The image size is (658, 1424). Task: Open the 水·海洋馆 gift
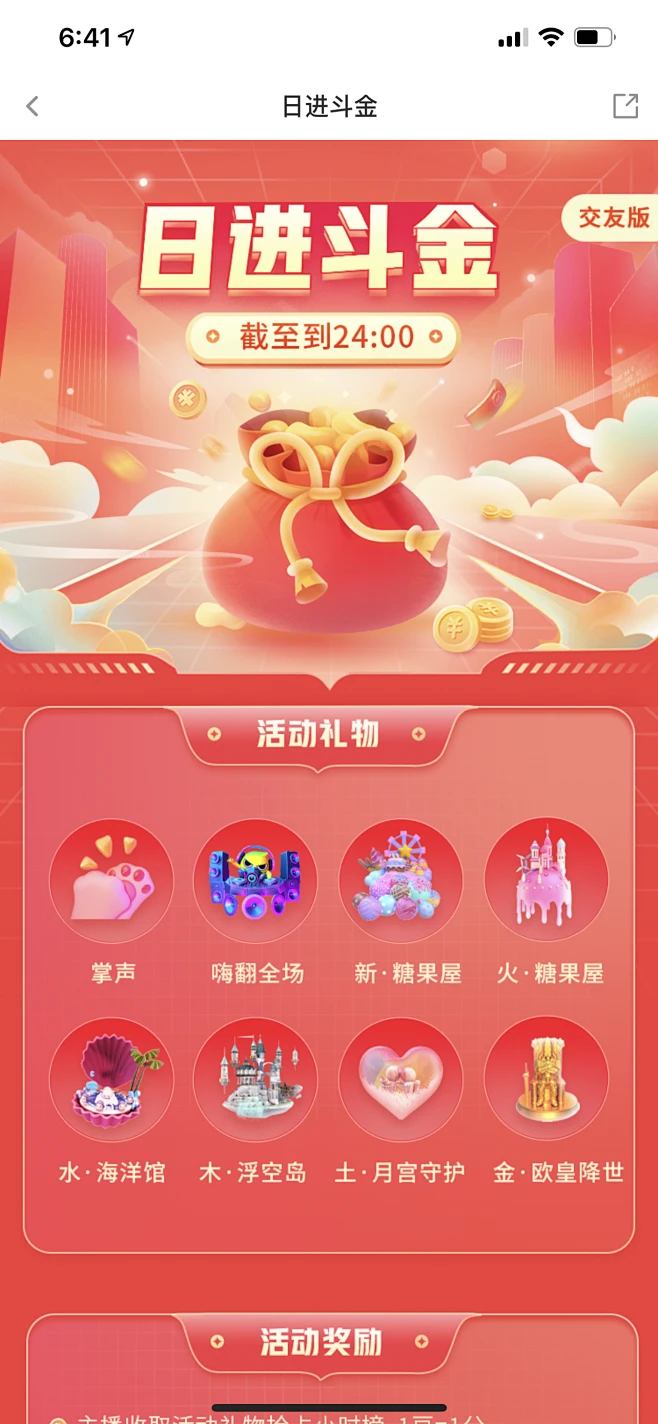point(111,1081)
